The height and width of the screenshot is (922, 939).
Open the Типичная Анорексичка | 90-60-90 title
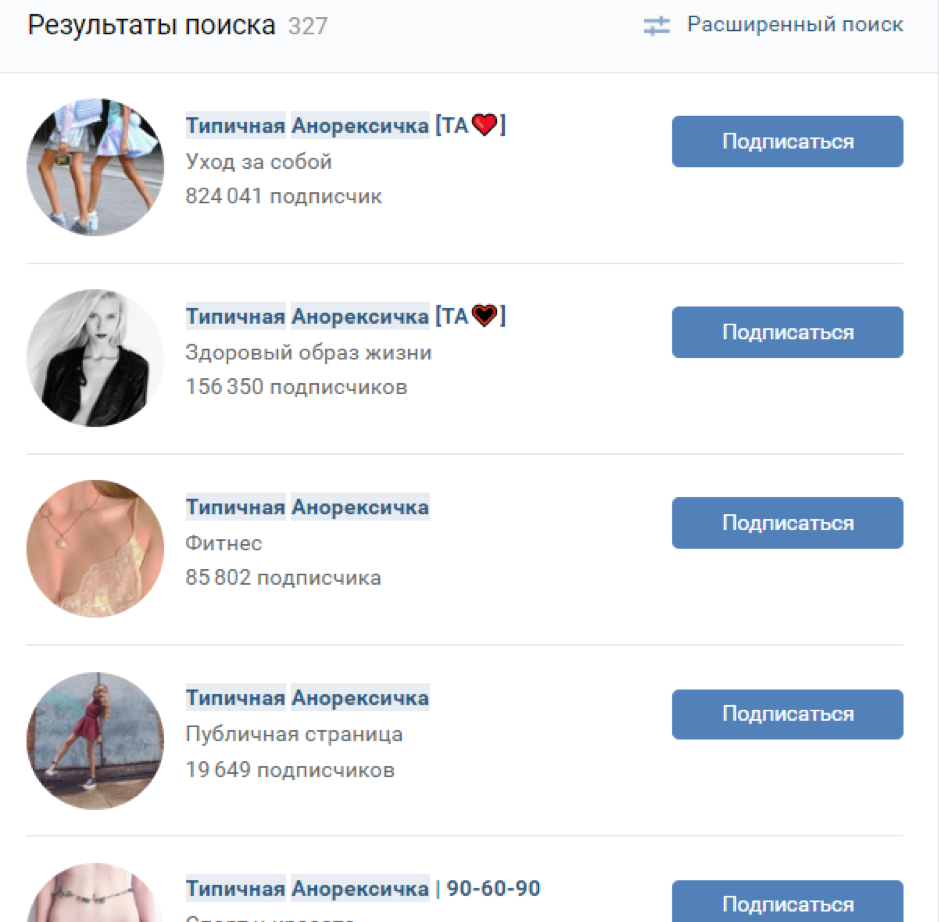(x=363, y=888)
